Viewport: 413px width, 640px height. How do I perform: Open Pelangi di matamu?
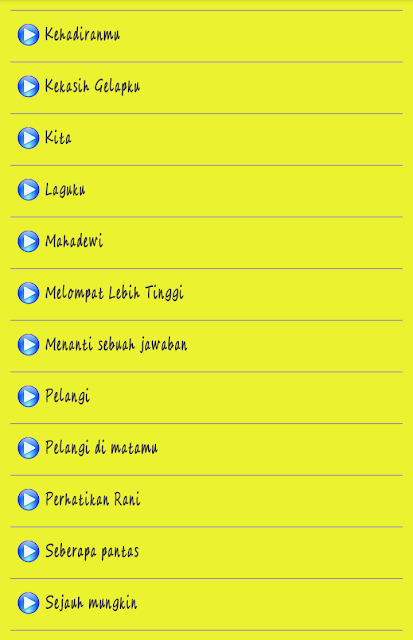point(206,449)
